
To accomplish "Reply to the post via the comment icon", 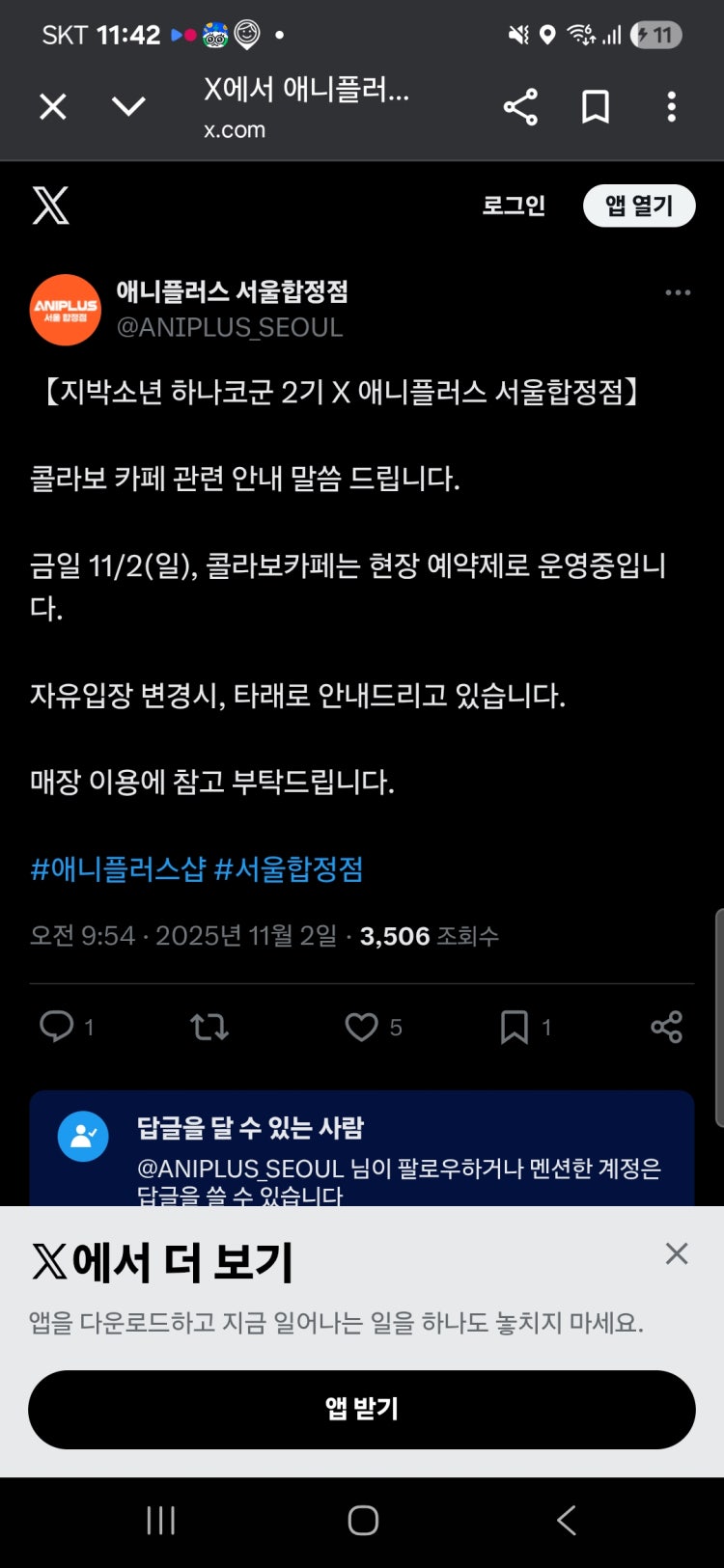I will (57, 1027).
